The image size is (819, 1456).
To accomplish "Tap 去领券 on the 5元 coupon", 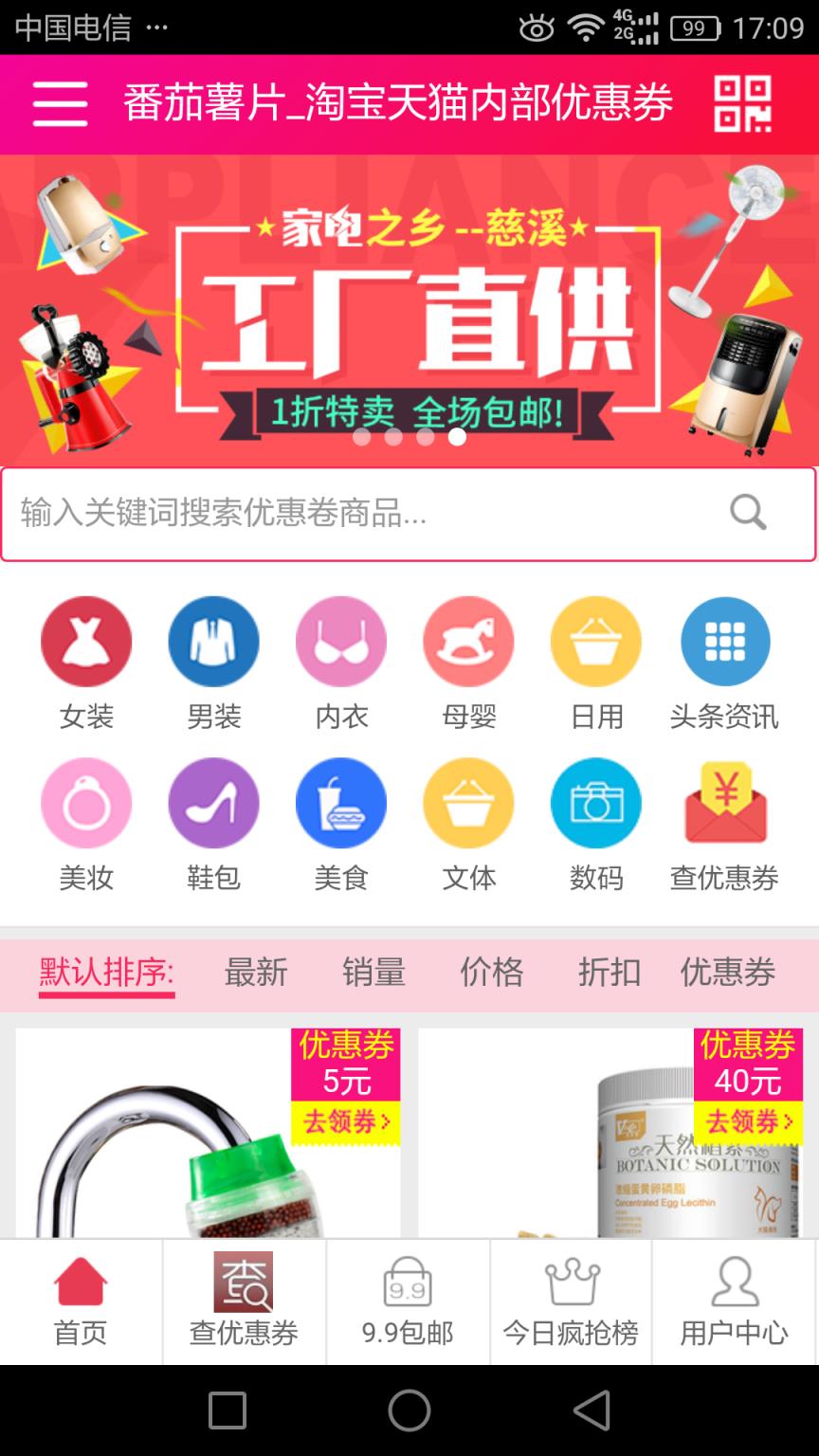I will point(345,1121).
